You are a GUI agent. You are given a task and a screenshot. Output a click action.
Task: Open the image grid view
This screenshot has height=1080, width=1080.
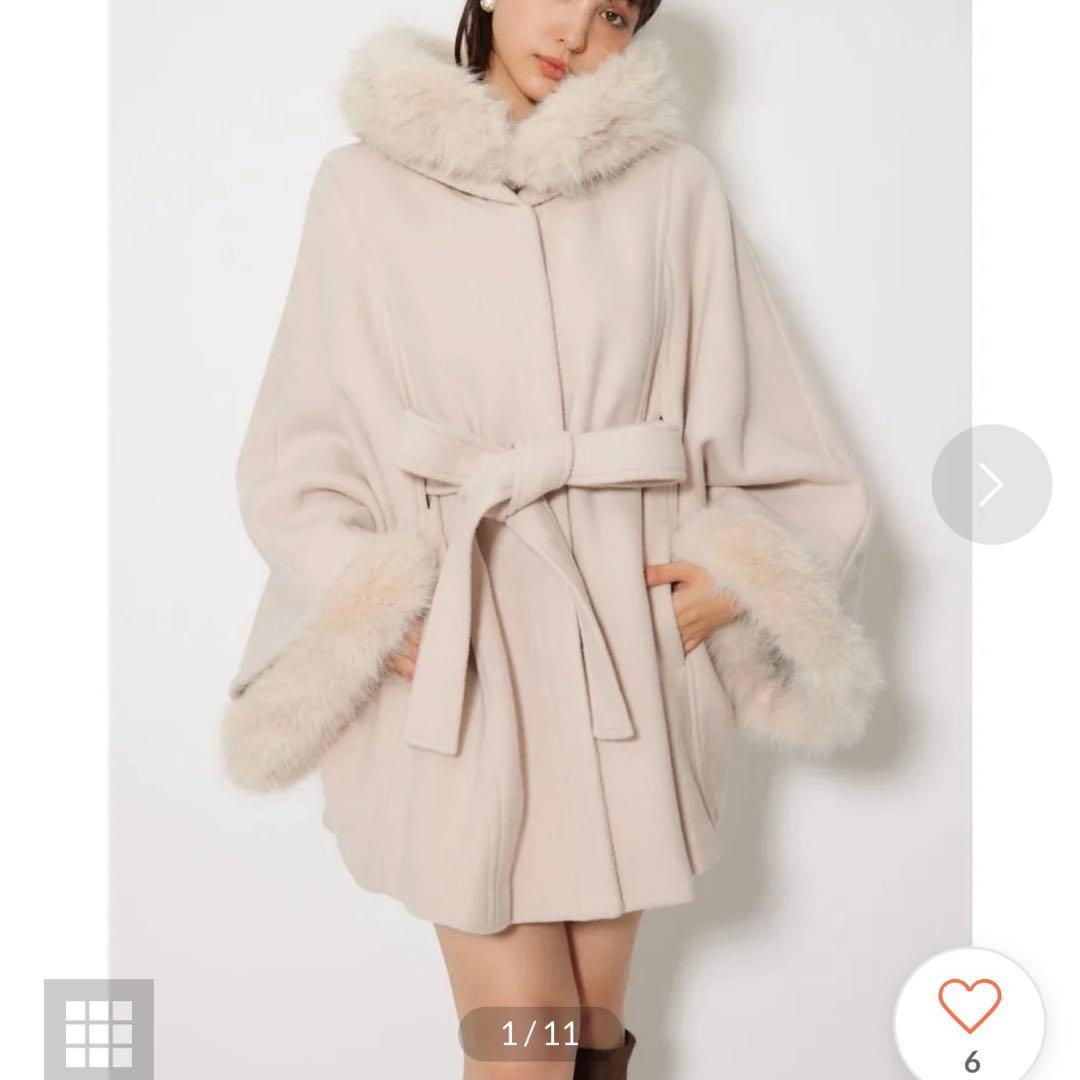tap(99, 1030)
